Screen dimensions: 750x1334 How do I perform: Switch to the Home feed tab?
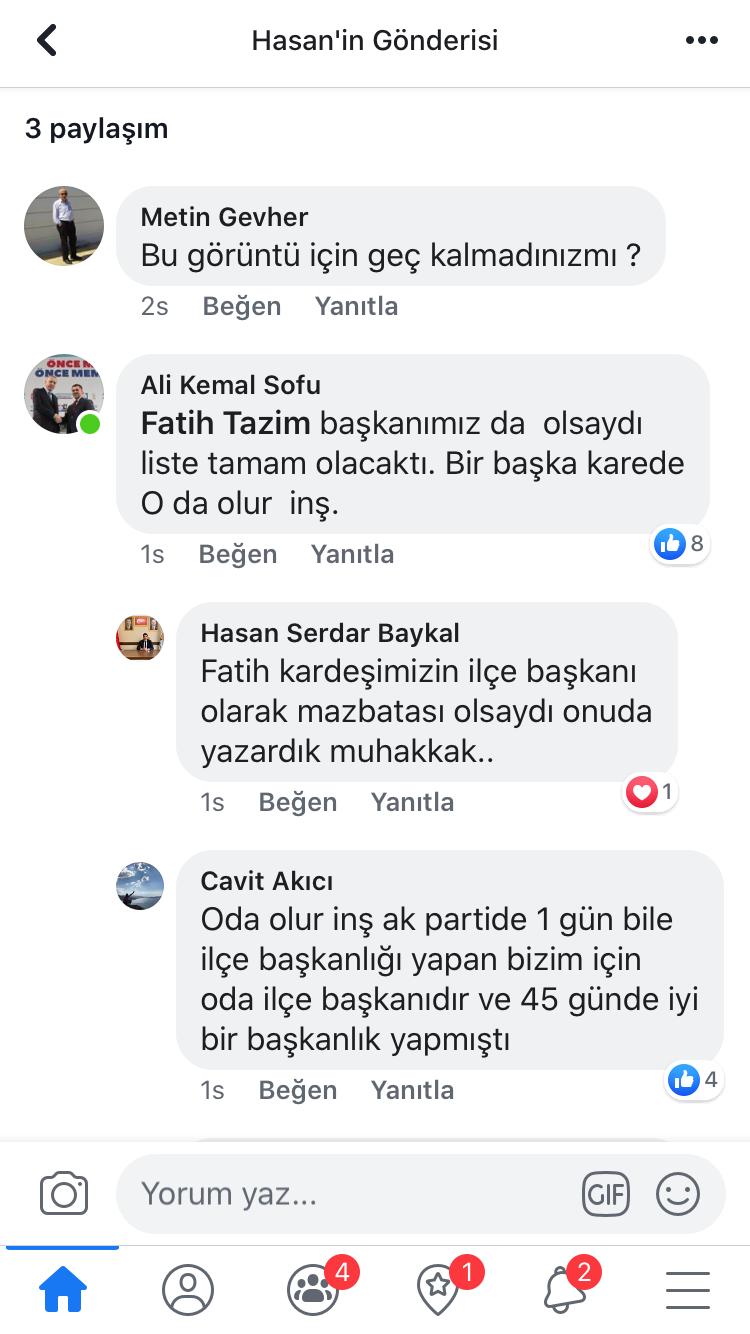pyautogui.click(x=63, y=1290)
